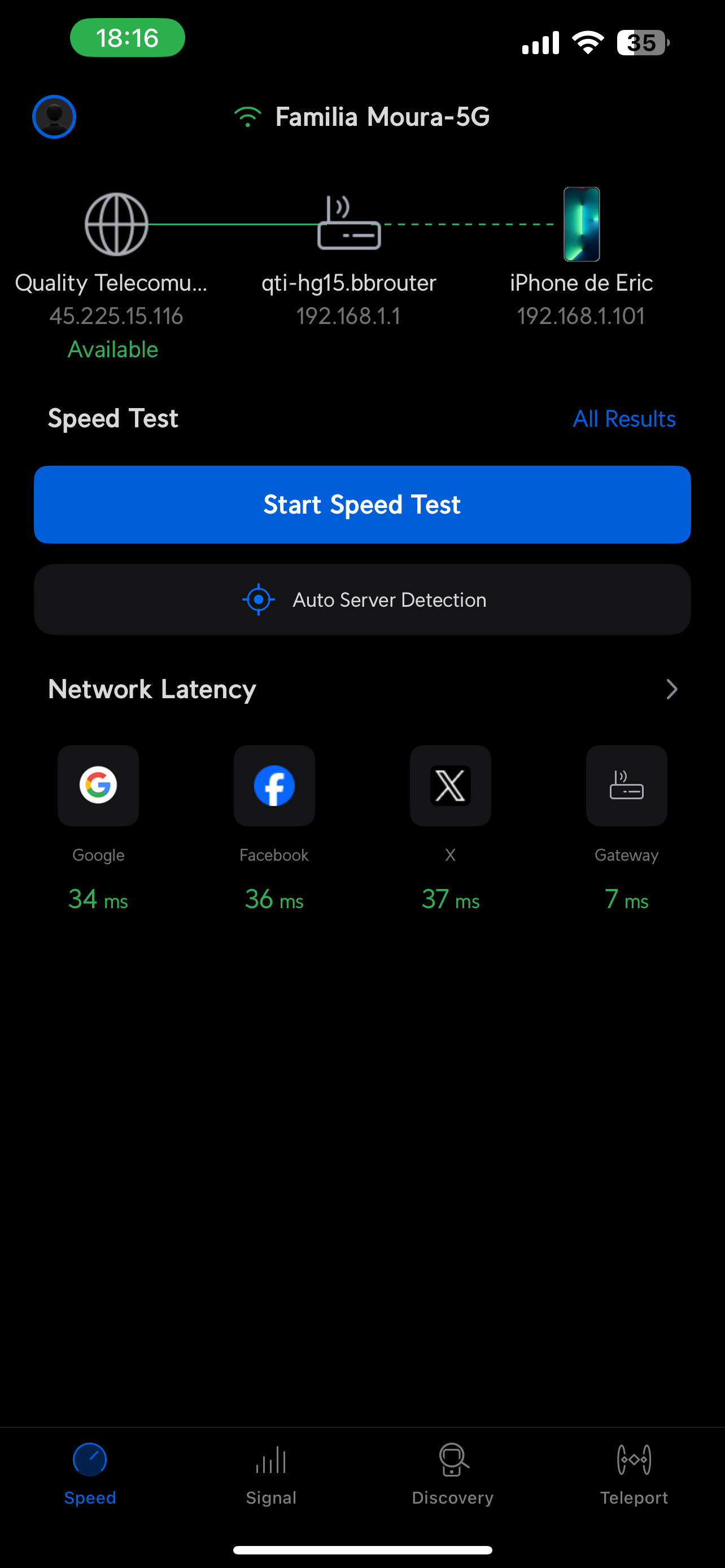The width and height of the screenshot is (725, 1568).
Task: Open All Results link
Action: click(x=624, y=418)
